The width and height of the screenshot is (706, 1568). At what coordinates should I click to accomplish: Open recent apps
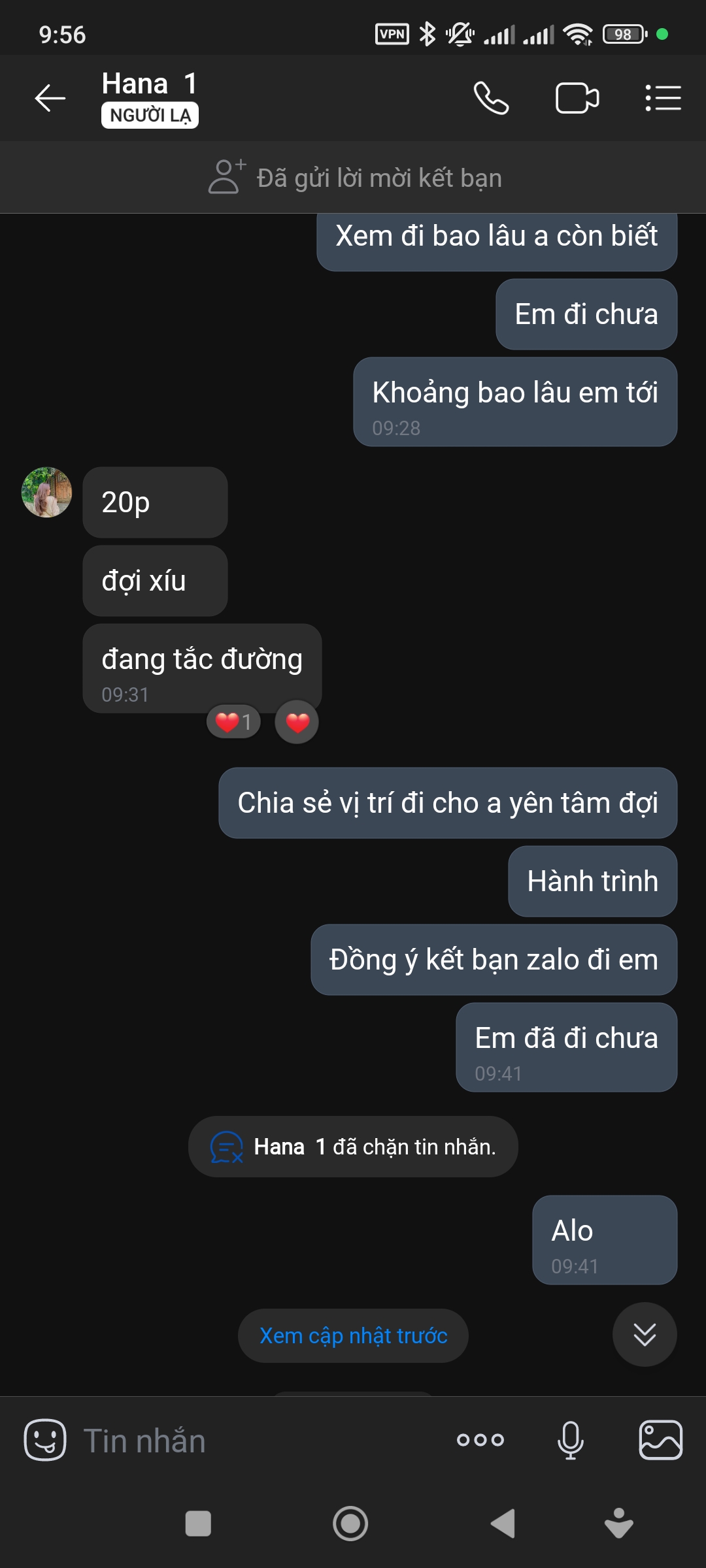coord(198,1524)
